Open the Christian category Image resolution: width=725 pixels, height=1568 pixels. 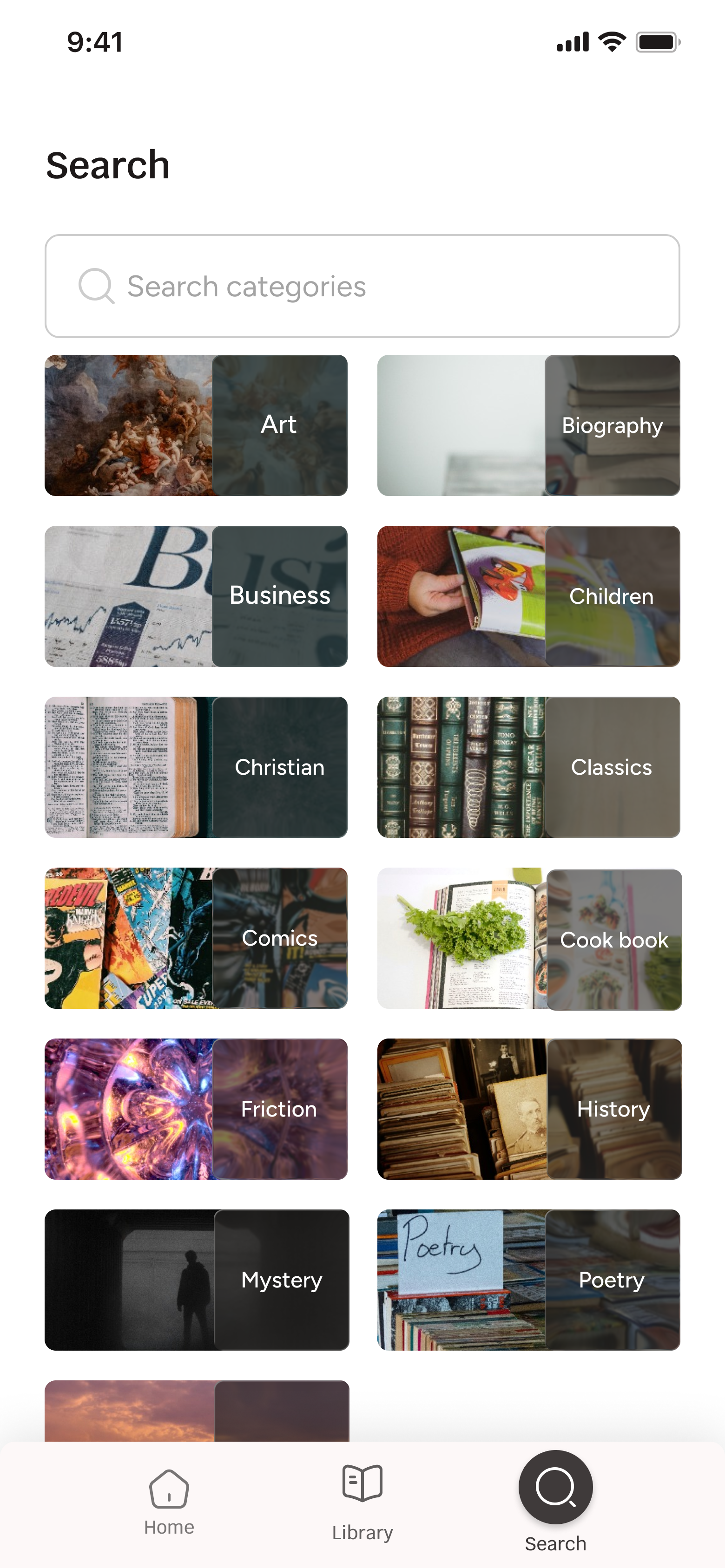(196, 767)
